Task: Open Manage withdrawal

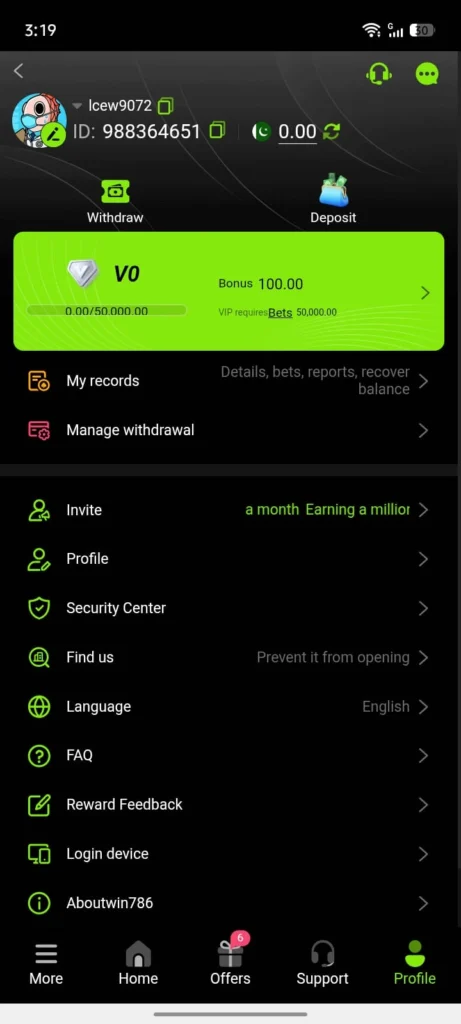Action: coord(229,430)
